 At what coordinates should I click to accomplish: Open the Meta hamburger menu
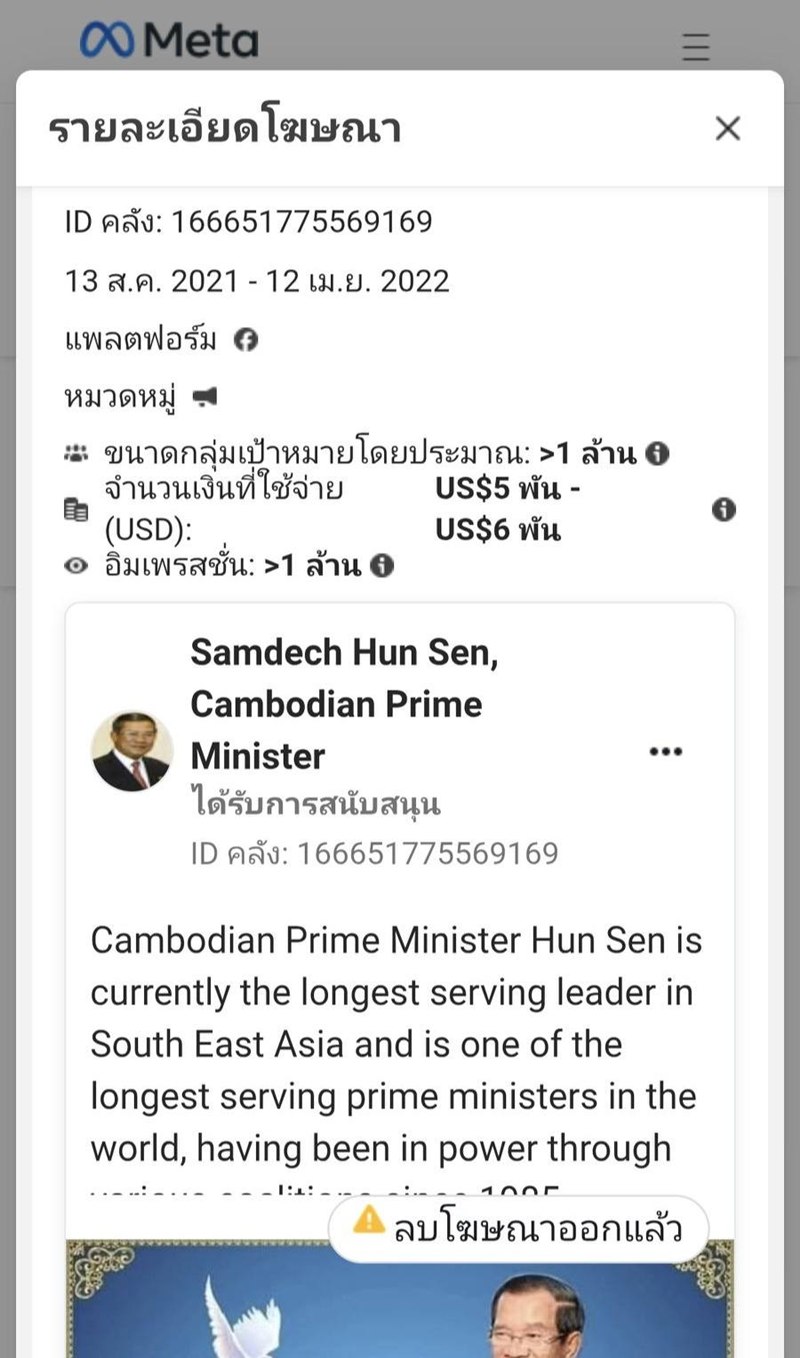(695, 46)
